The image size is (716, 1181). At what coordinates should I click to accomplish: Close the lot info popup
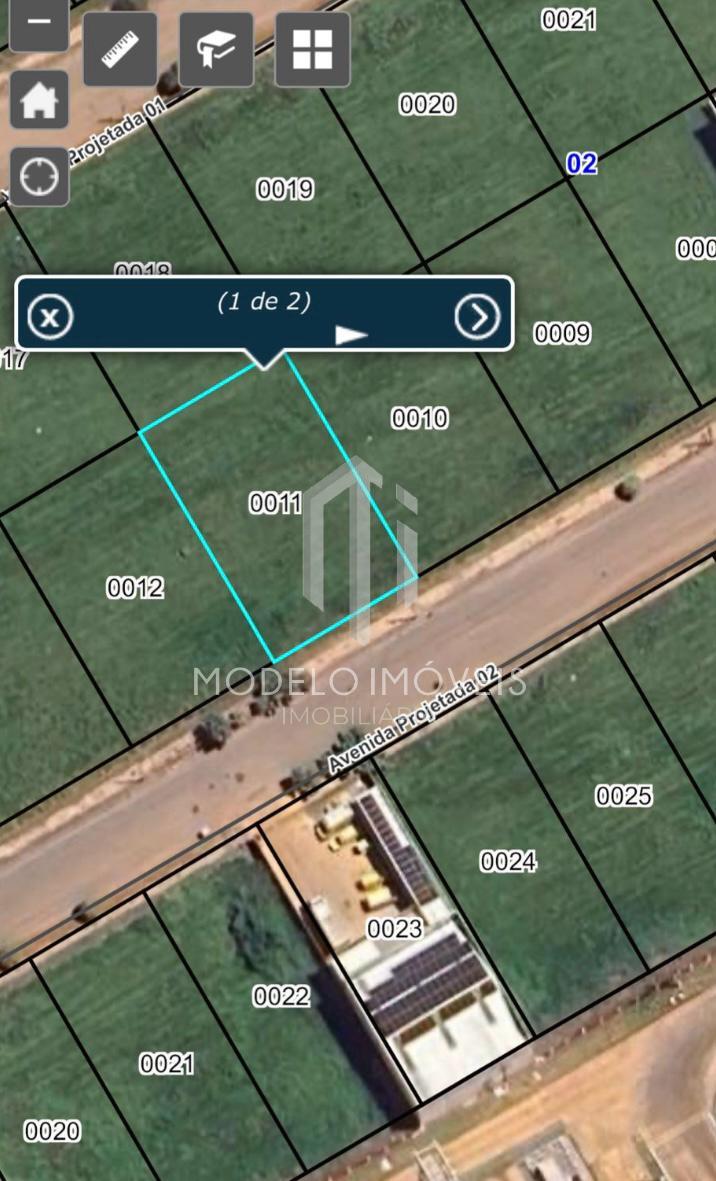coord(50,317)
